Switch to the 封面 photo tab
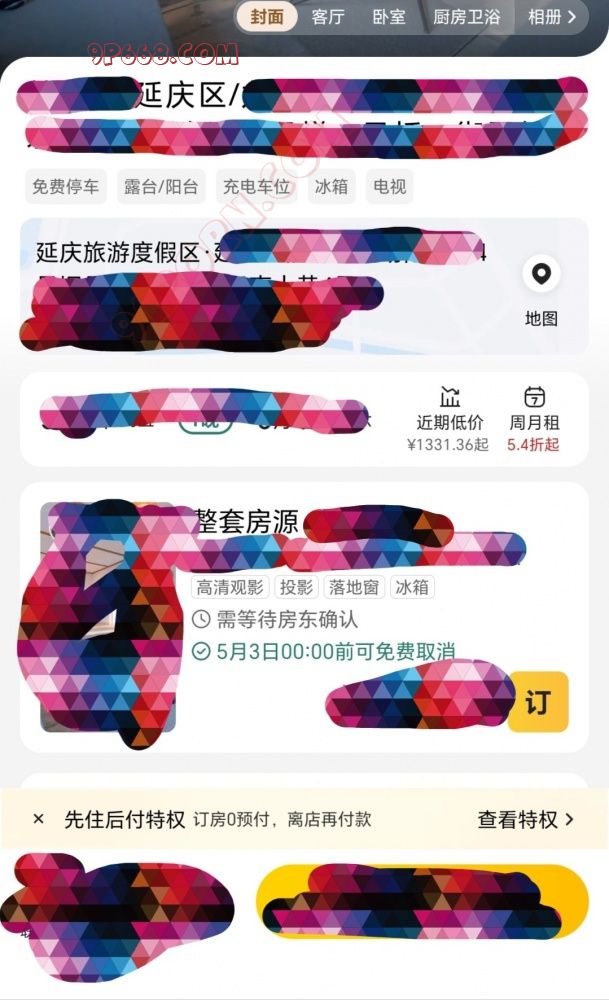This screenshot has height=1000, width=609. tap(267, 17)
